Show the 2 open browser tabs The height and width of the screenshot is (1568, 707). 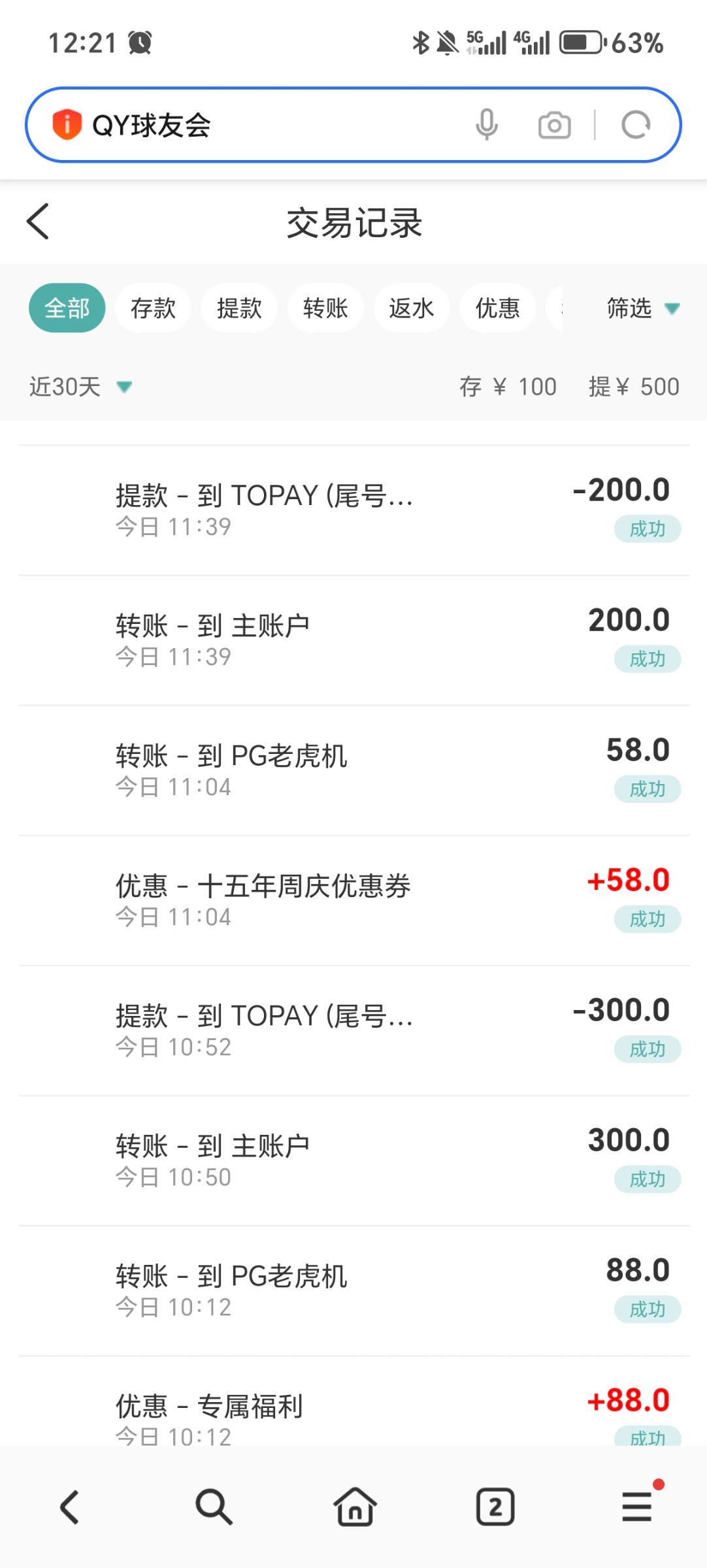point(495,1507)
